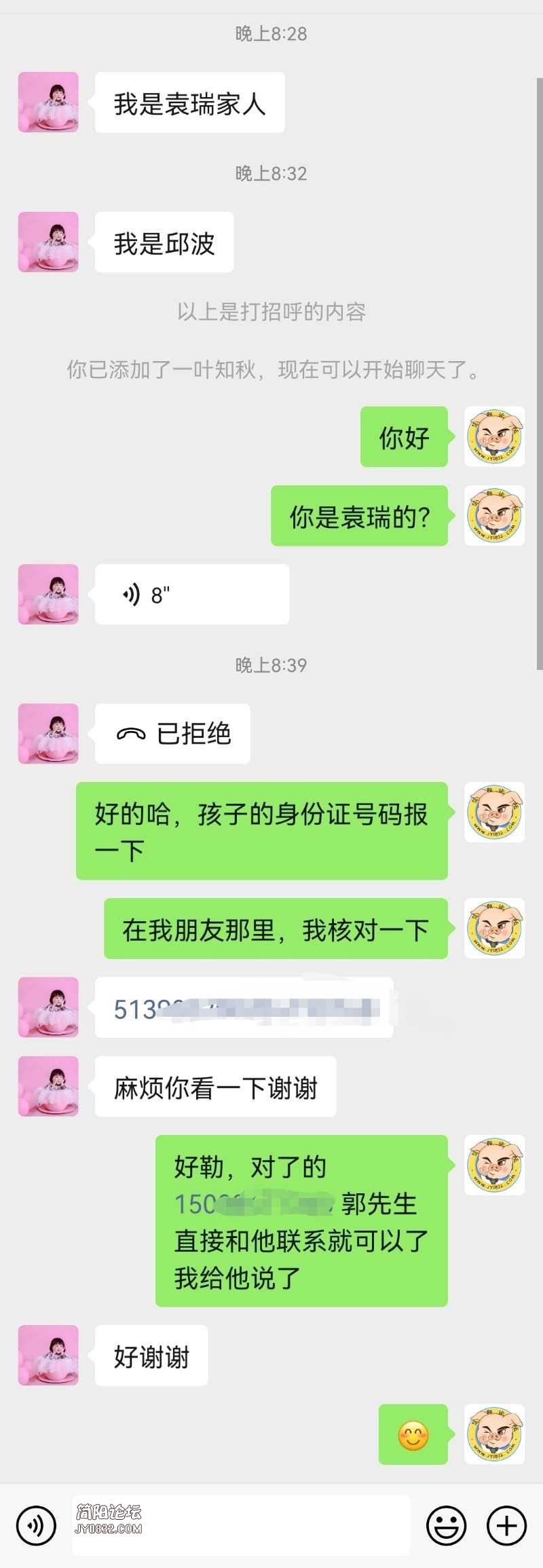
Task: Open the emoji sticker panel
Action: [446, 1525]
